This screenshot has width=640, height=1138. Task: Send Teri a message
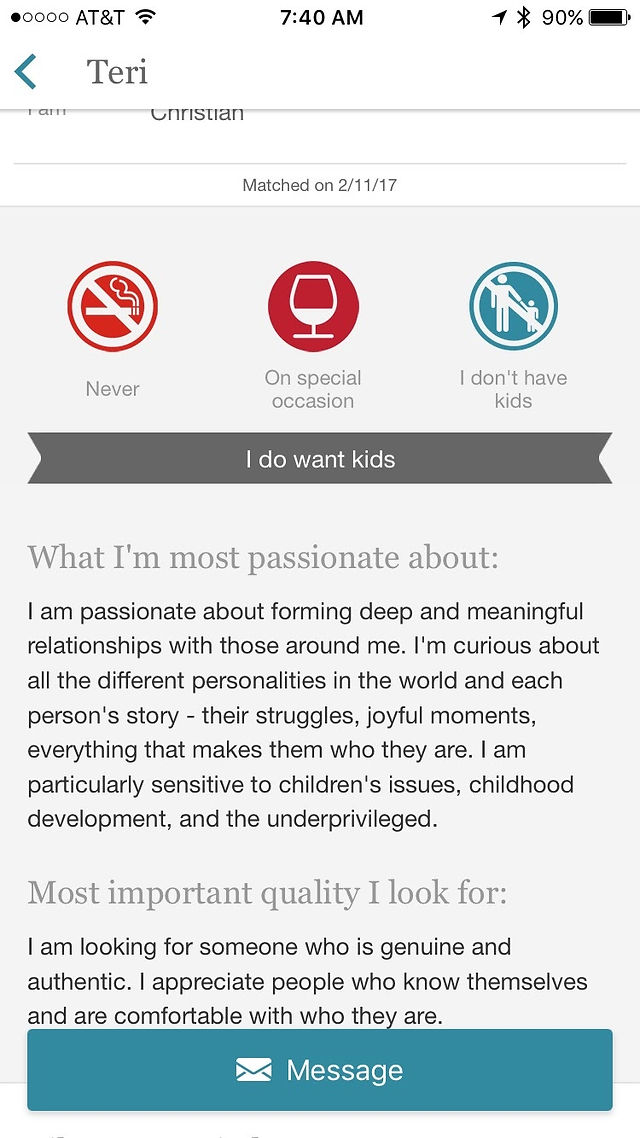[x=319, y=1070]
